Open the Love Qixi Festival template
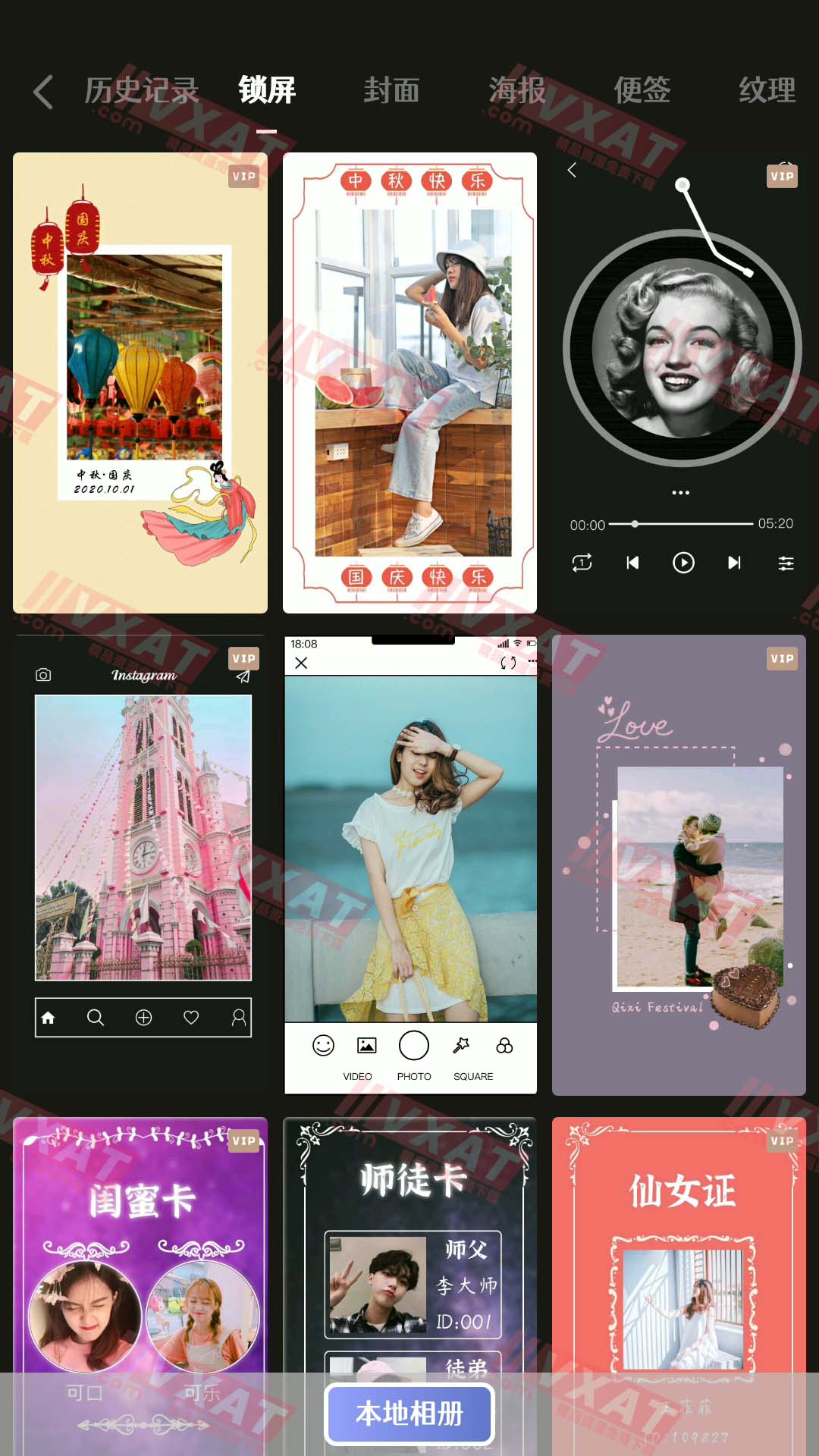The height and width of the screenshot is (1456, 819). click(x=679, y=864)
